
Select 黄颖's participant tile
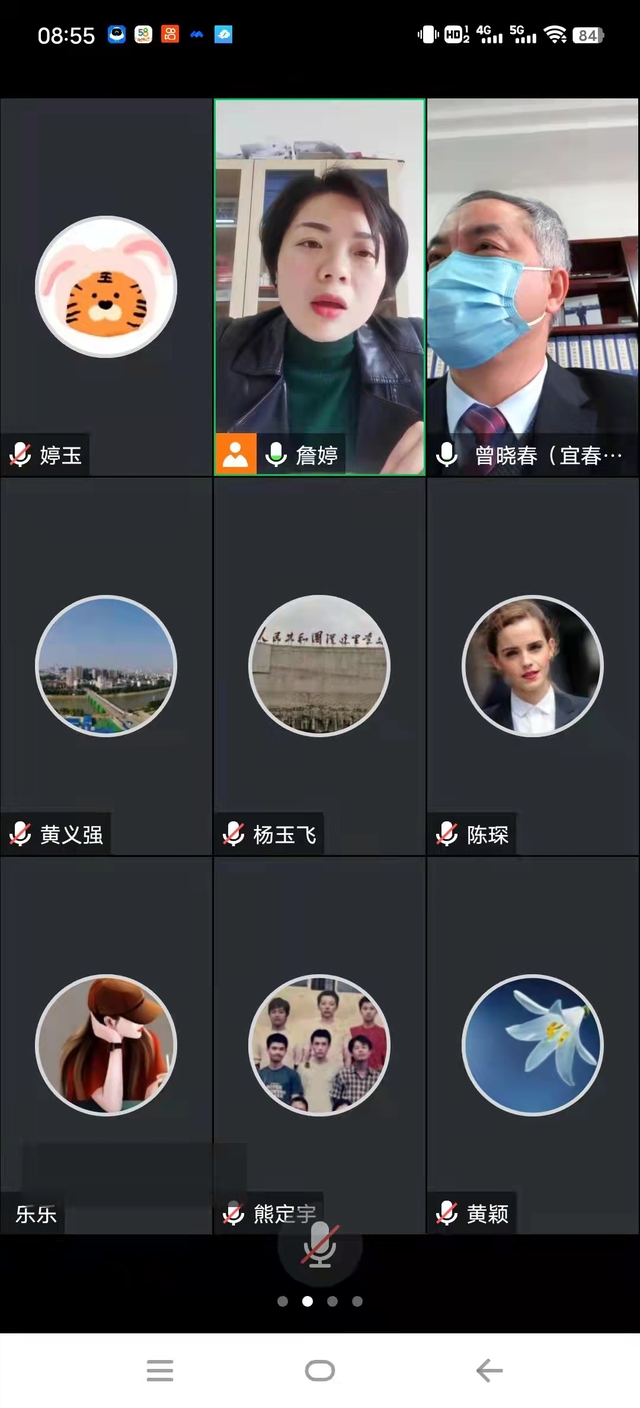click(x=533, y=1045)
